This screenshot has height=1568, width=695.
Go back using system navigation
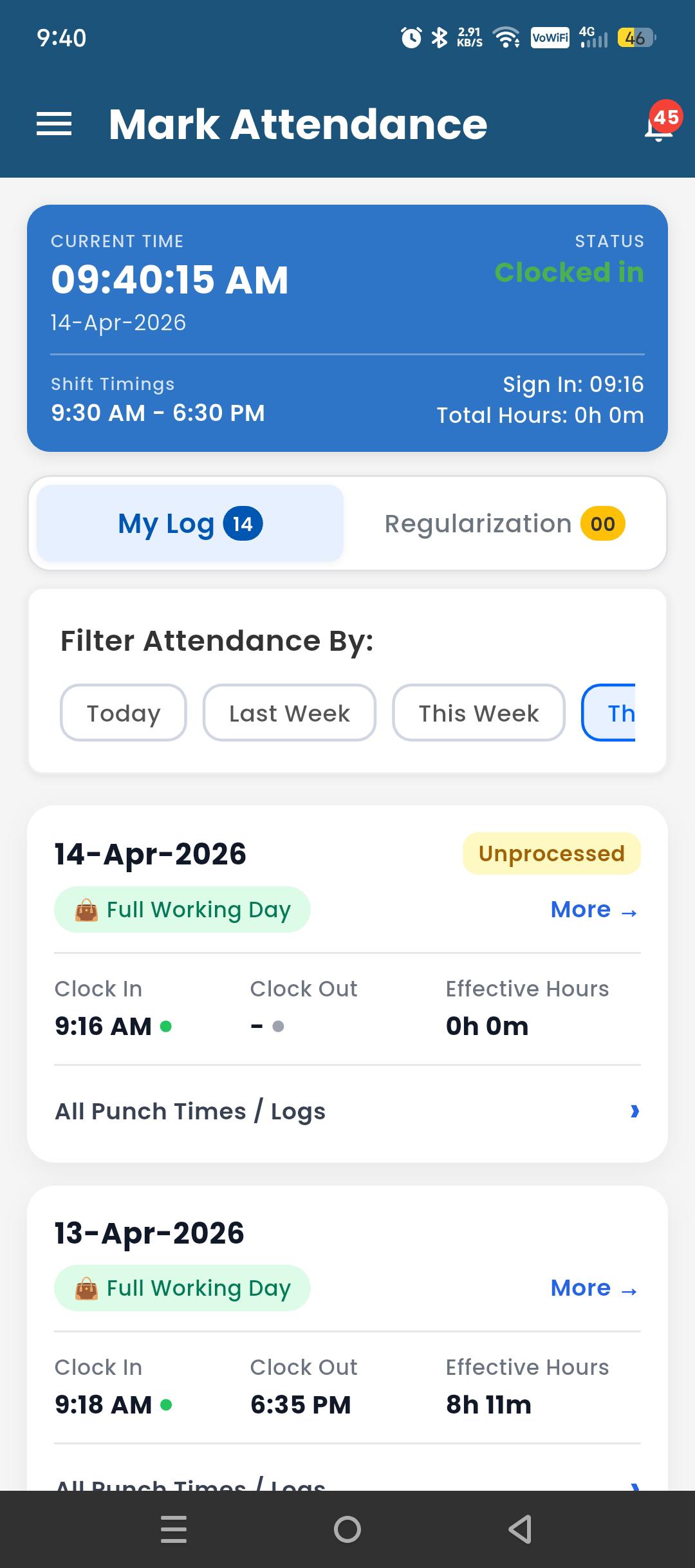point(520,1529)
